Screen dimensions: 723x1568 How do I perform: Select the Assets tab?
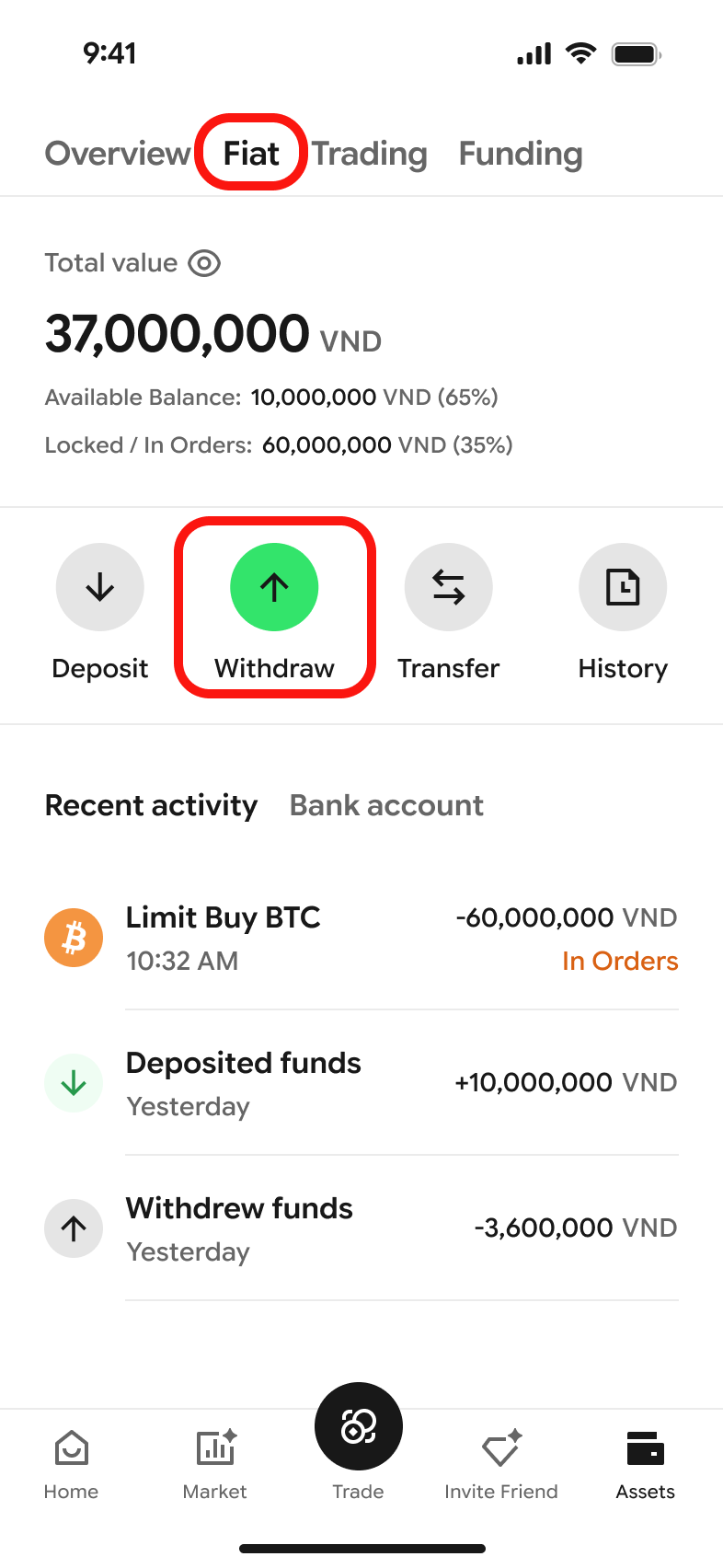(x=645, y=1465)
